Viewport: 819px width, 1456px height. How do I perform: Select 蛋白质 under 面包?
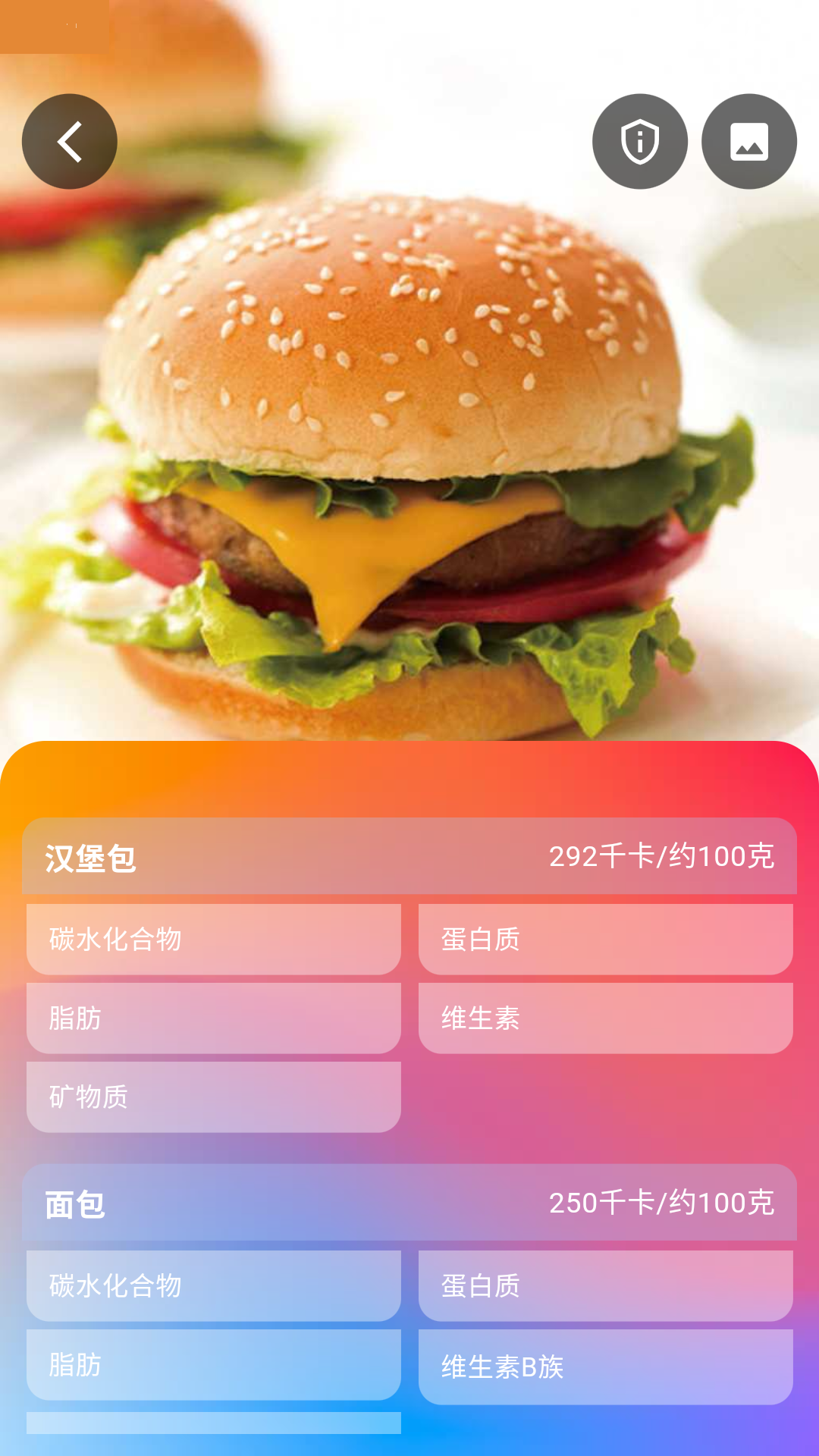click(605, 1285)
